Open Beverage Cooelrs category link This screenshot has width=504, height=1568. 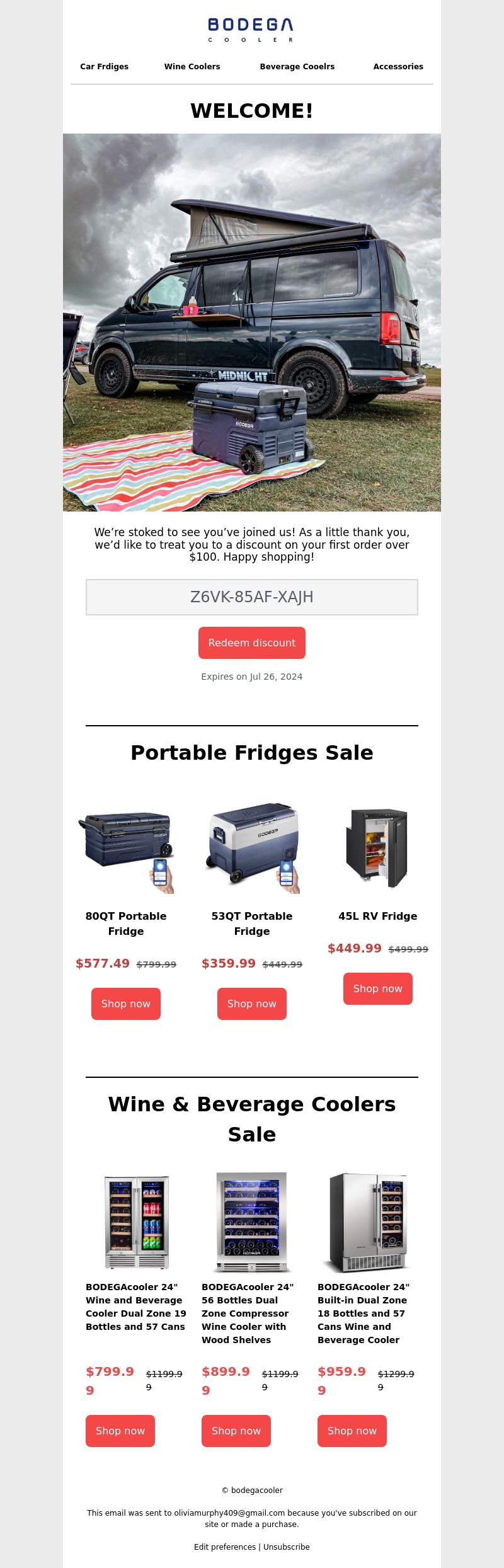(x=297, y=67)
